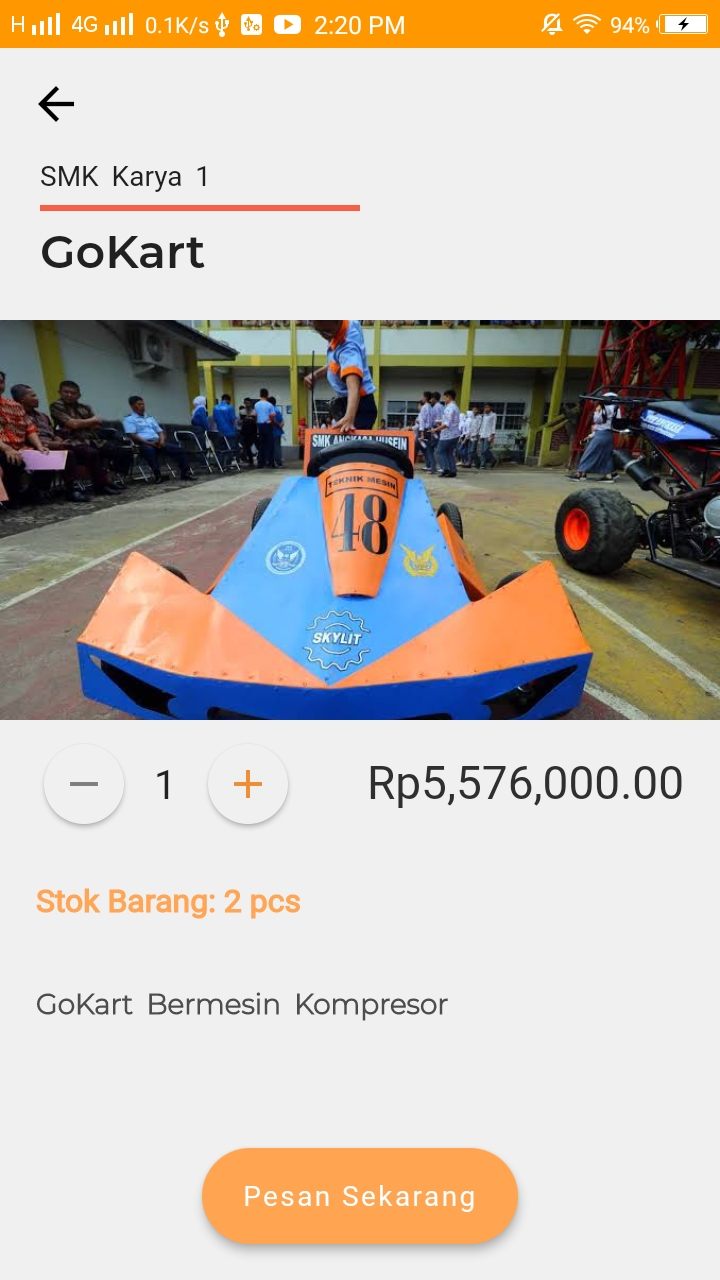720x1280 pixels.
Task: Order now via Pesan Sekarang
Action: 360,1196
